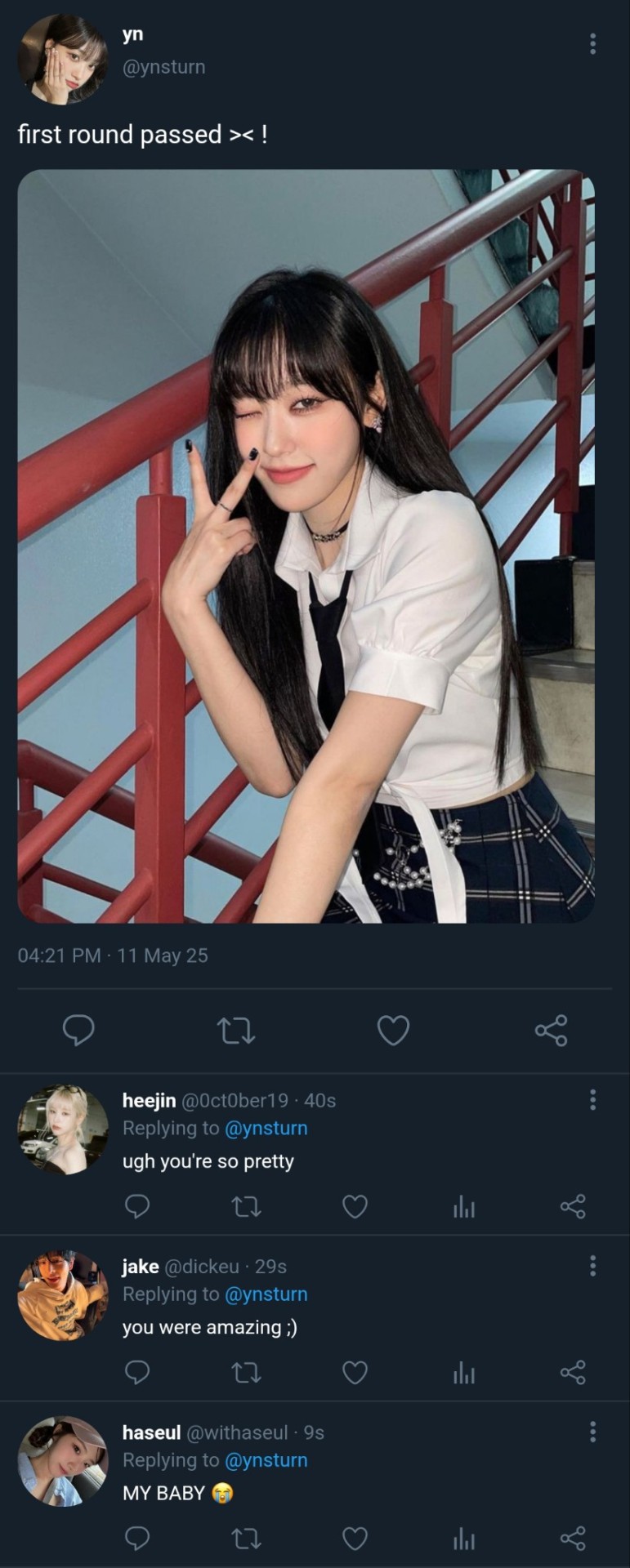Screen dimensions: 630x1568
Task: Visit haseul's profile avatar
Action: [x=63, y=1461]
